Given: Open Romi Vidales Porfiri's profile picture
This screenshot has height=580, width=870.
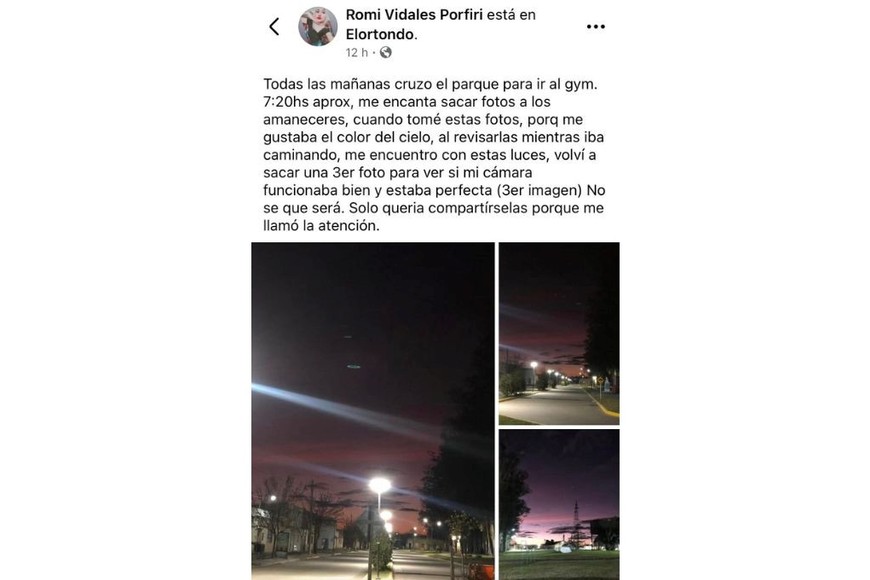Looking at the screenshot, I should click(318, 27).
